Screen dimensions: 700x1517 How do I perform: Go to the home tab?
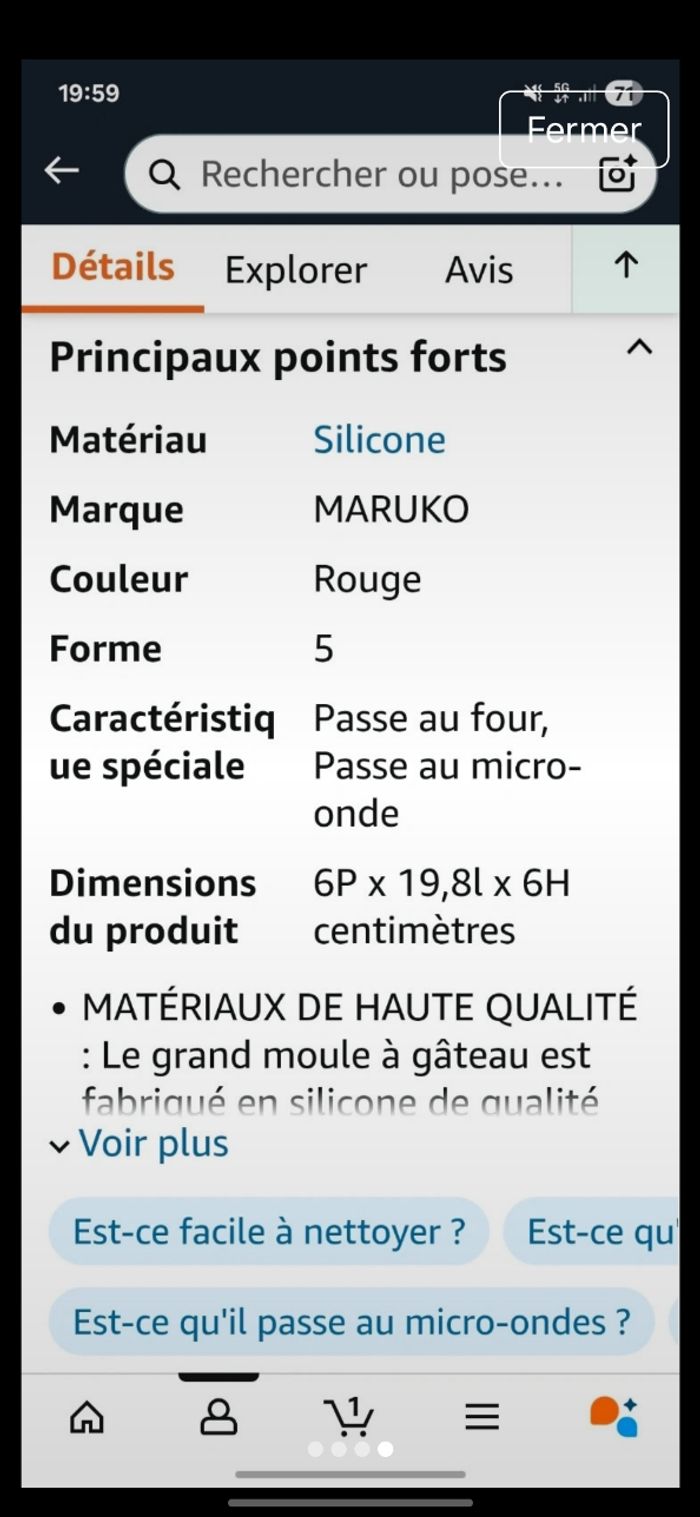[87, 1416]
